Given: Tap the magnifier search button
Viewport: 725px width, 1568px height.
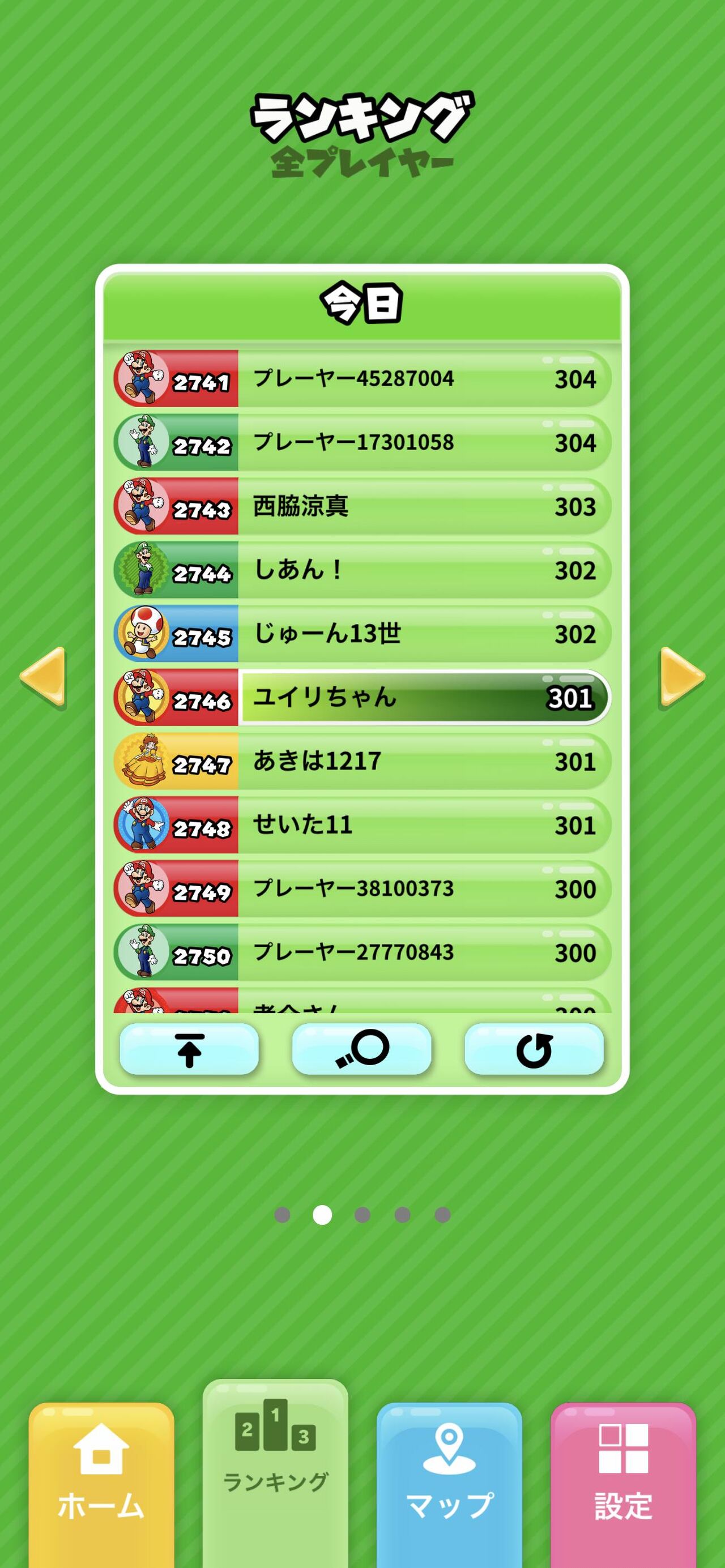Looking at the screenshot, I should pyautogui.click(x=362, y=1049).
